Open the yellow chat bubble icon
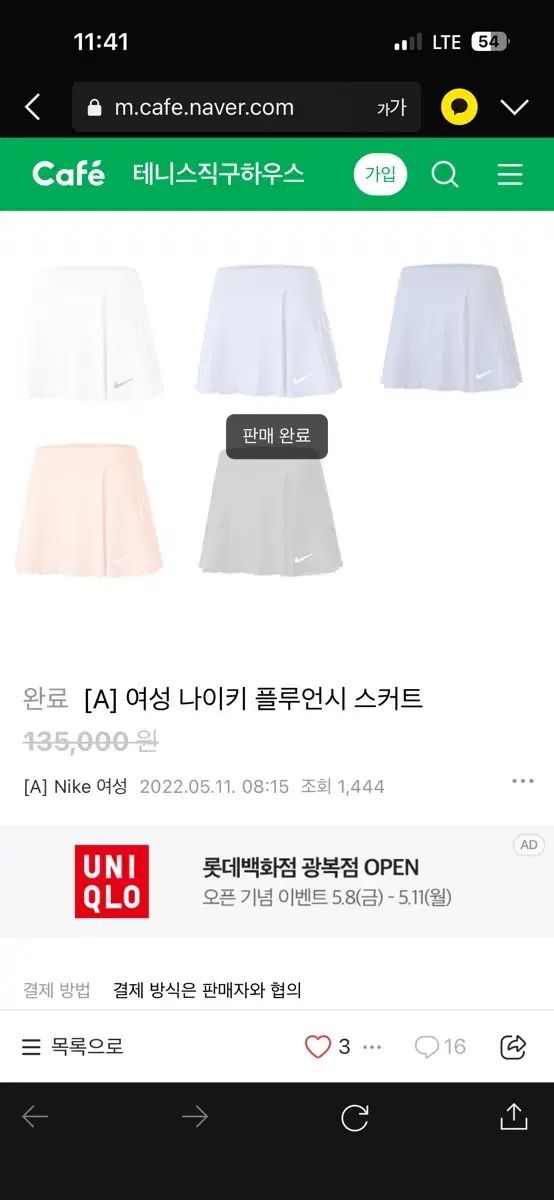This screenshot has width=554, height=1200. [459, 108]
